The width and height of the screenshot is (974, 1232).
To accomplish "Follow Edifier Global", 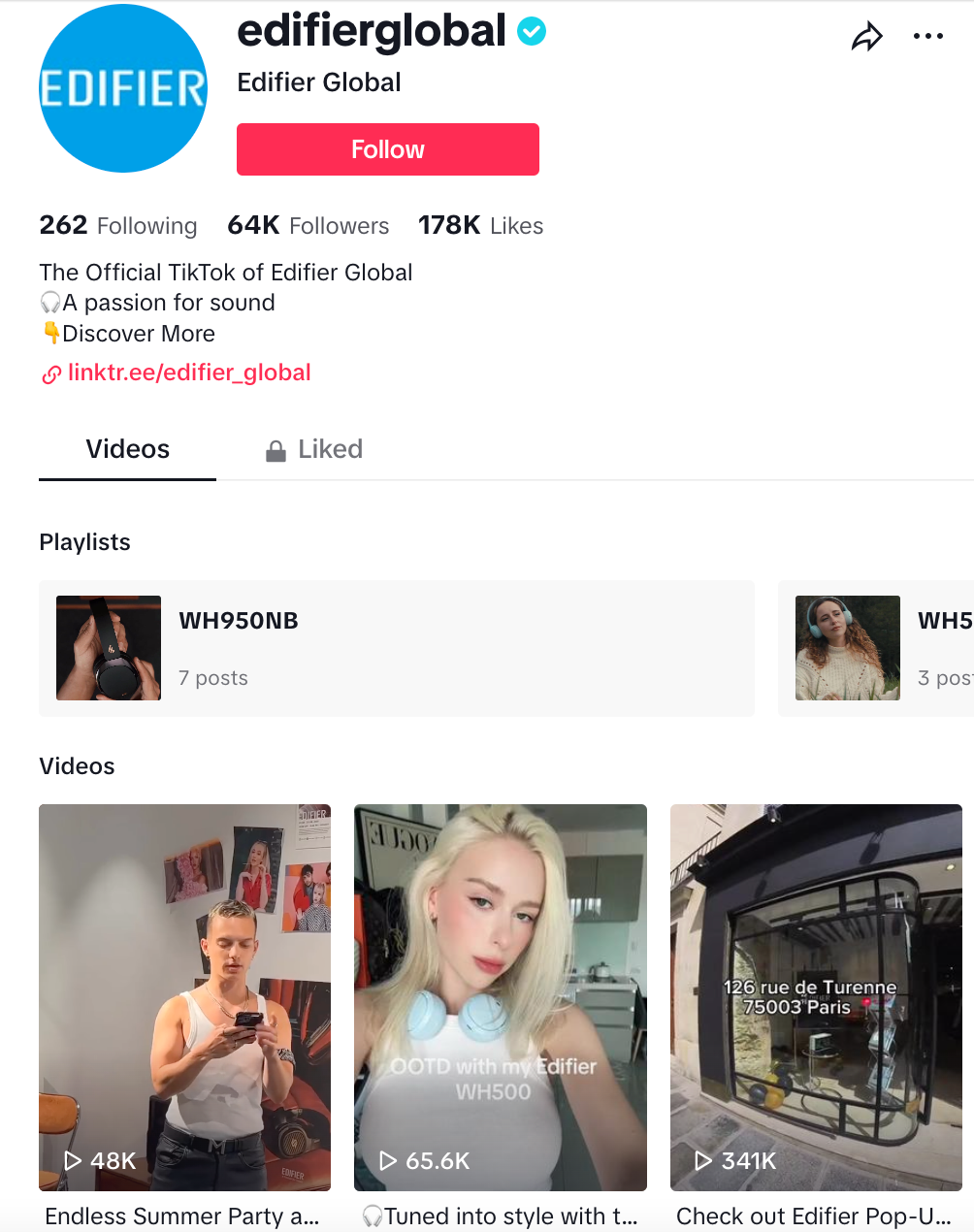I will (x=387, y=149).
